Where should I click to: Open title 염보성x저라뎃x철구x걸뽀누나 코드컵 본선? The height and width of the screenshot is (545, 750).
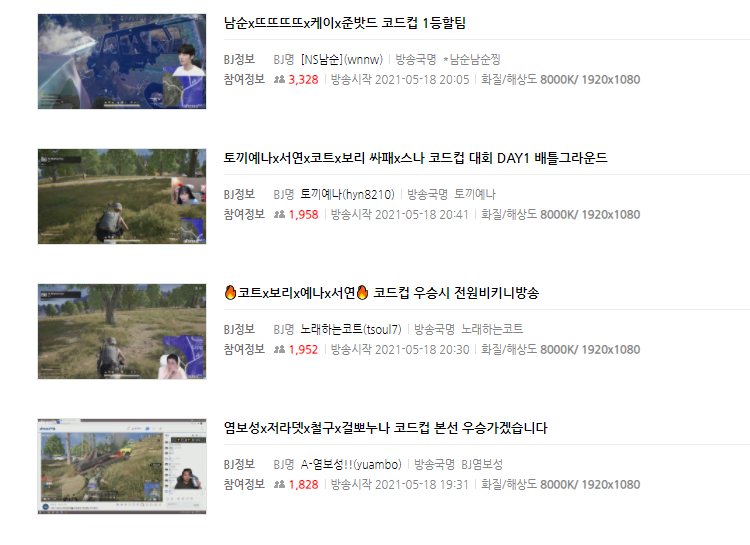(x=385, y=428)
